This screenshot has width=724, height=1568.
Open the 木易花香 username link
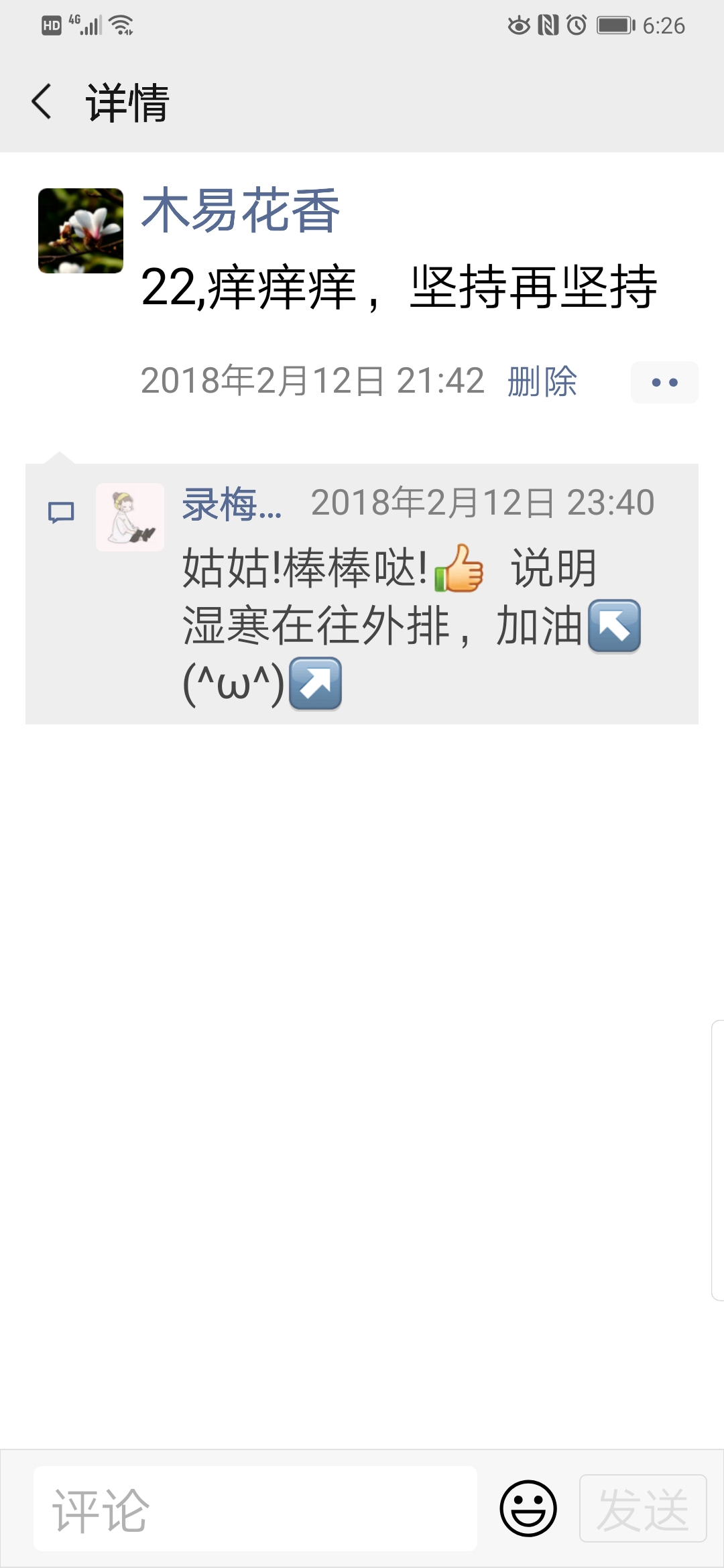point(241,210)
